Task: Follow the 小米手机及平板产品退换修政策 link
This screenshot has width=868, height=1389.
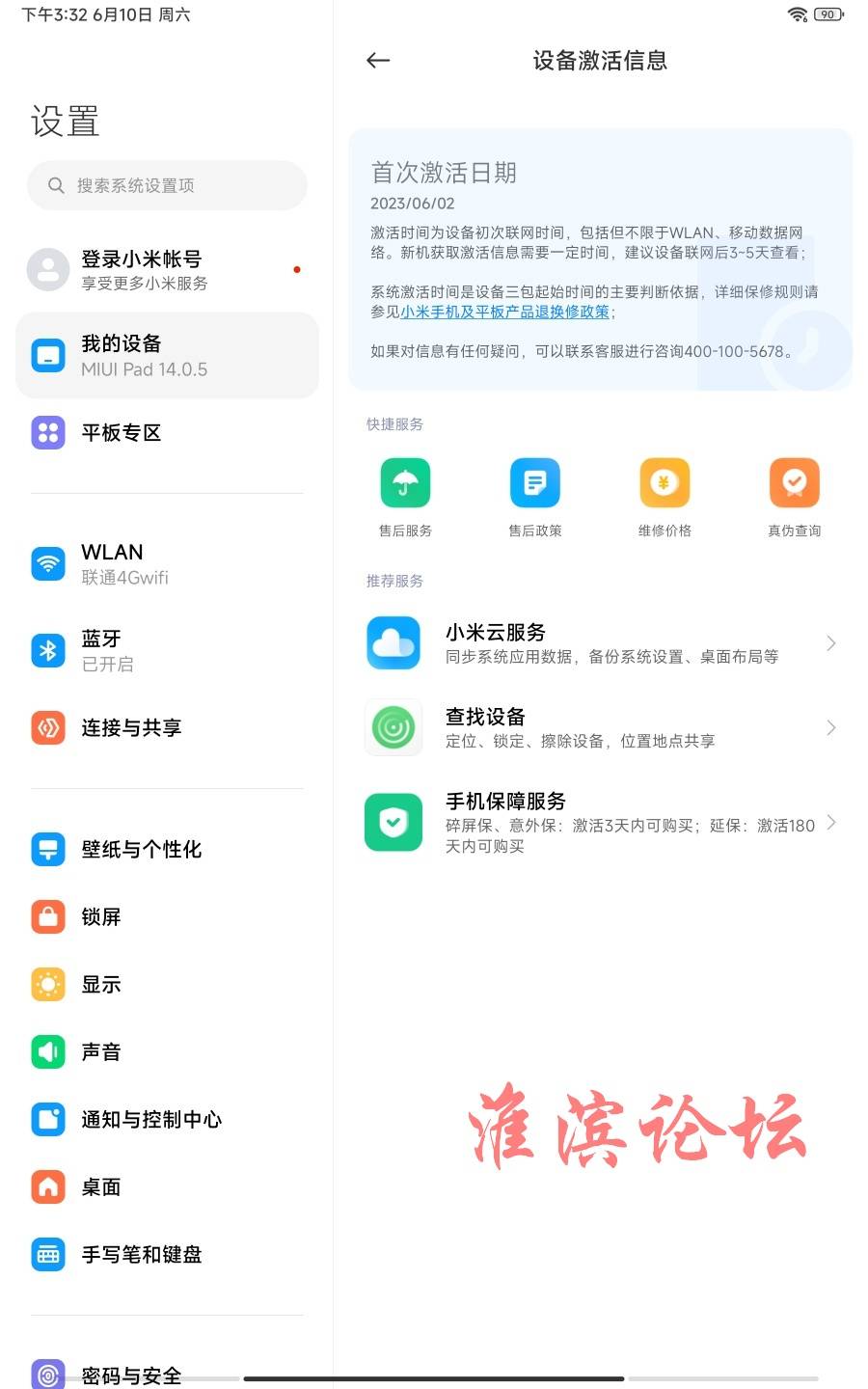Action: [x=505, y=312]
